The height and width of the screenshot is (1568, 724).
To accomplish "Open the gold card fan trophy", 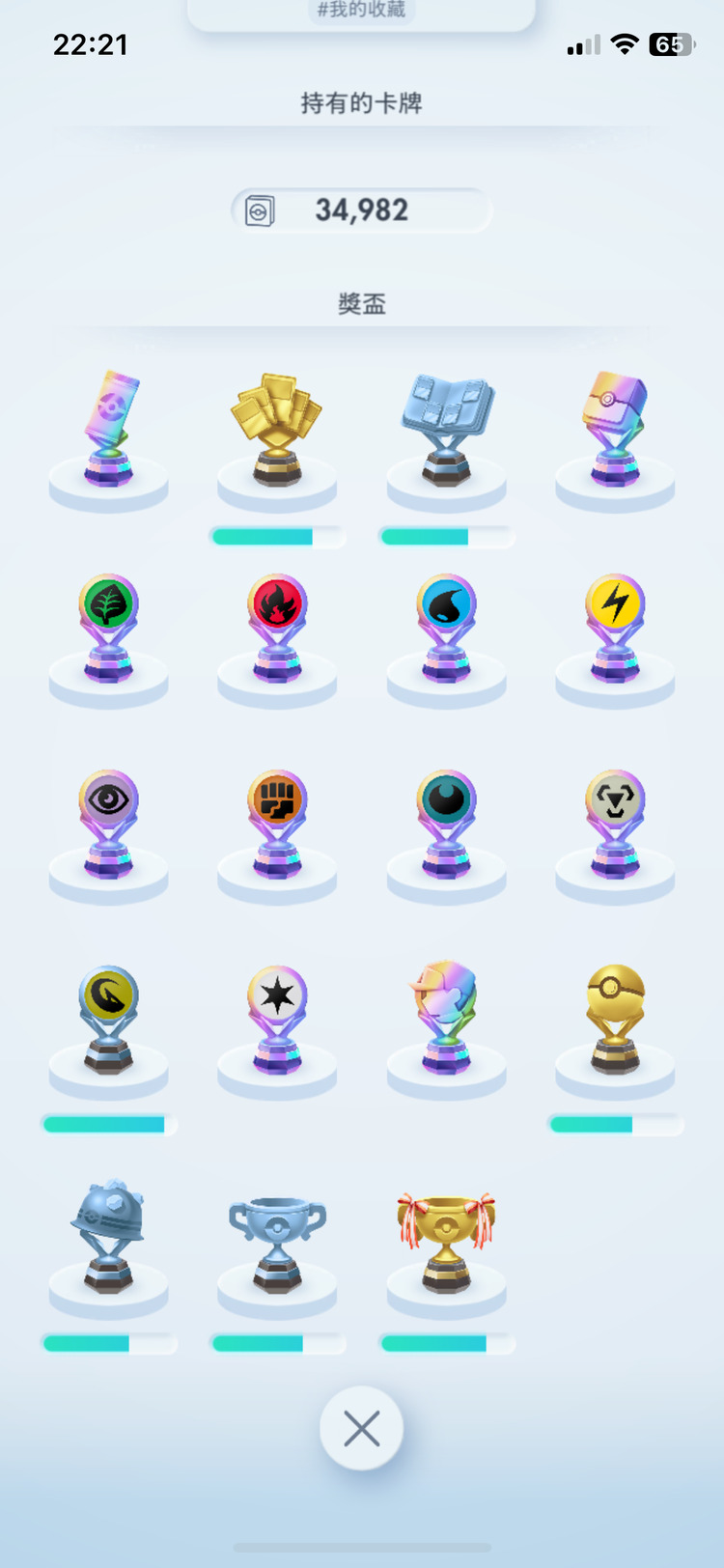I will point(277,429).
